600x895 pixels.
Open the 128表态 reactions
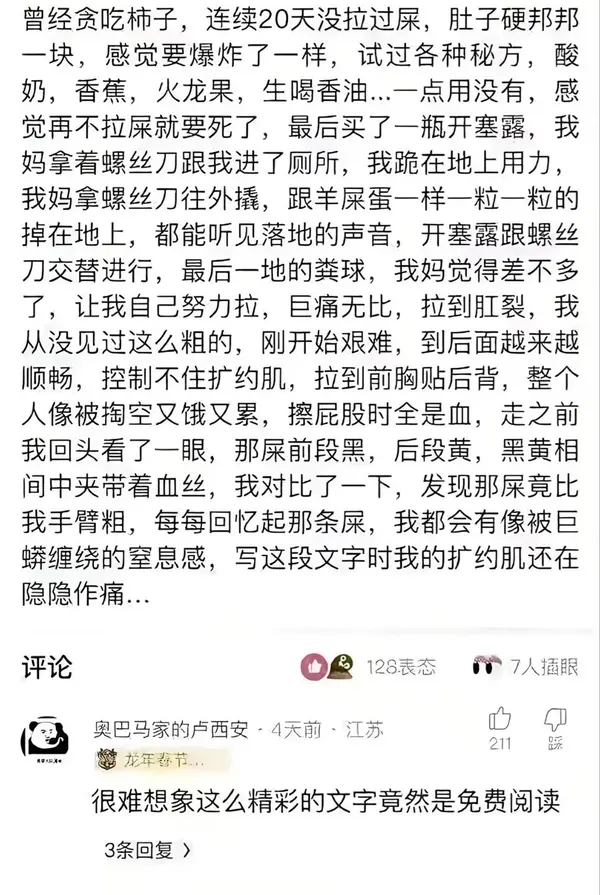[370, 666]
